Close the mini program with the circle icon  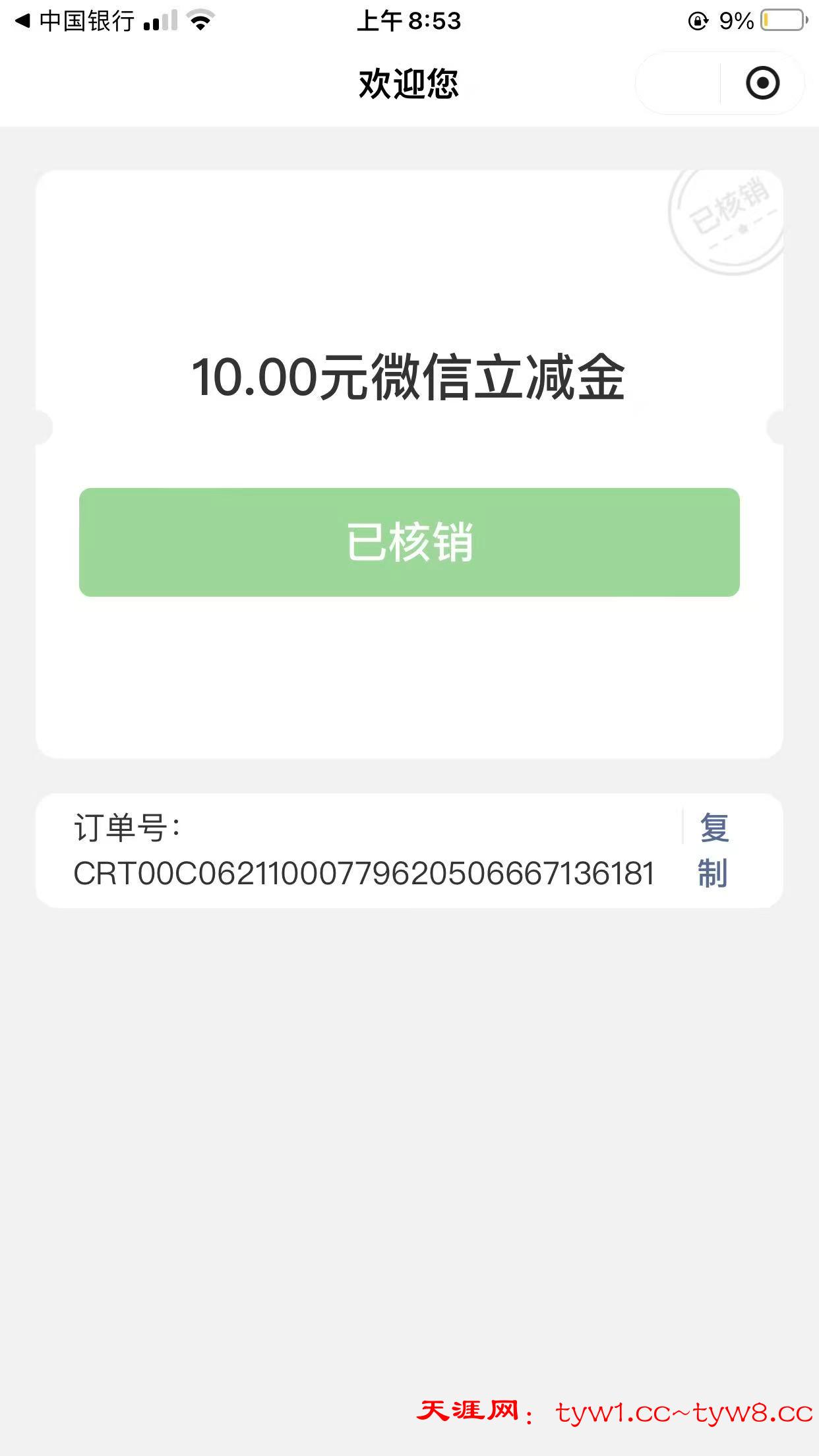click(762, 83)
